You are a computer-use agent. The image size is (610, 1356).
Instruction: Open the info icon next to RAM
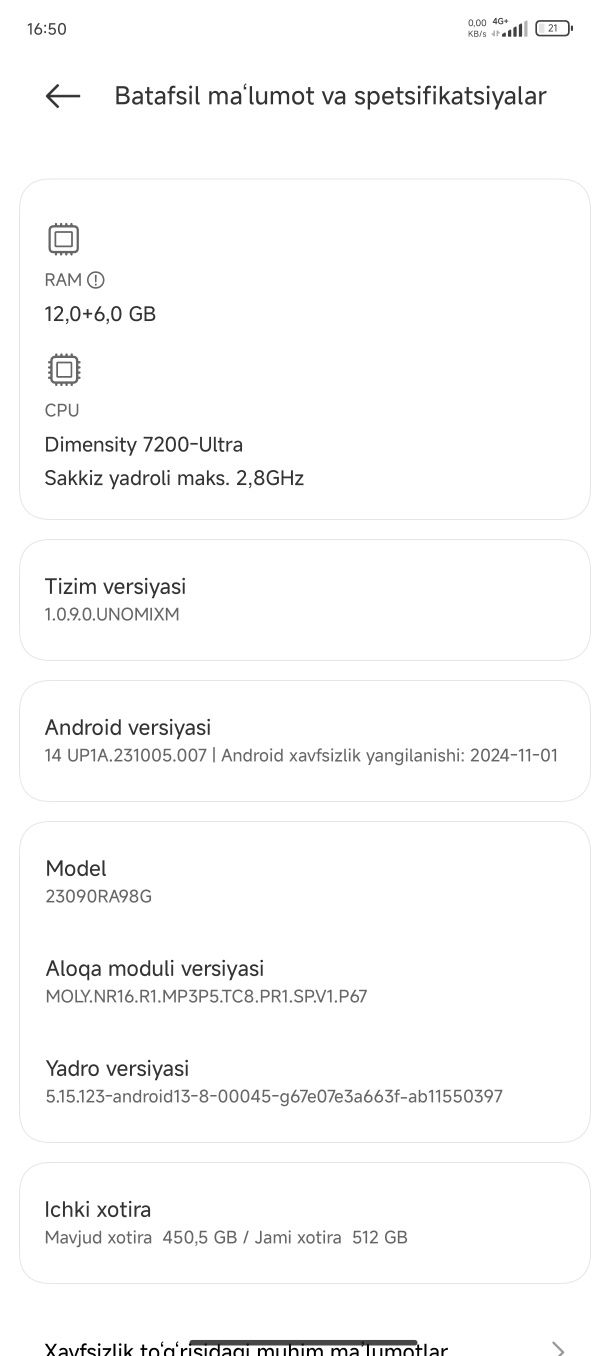tap(96, 281)
